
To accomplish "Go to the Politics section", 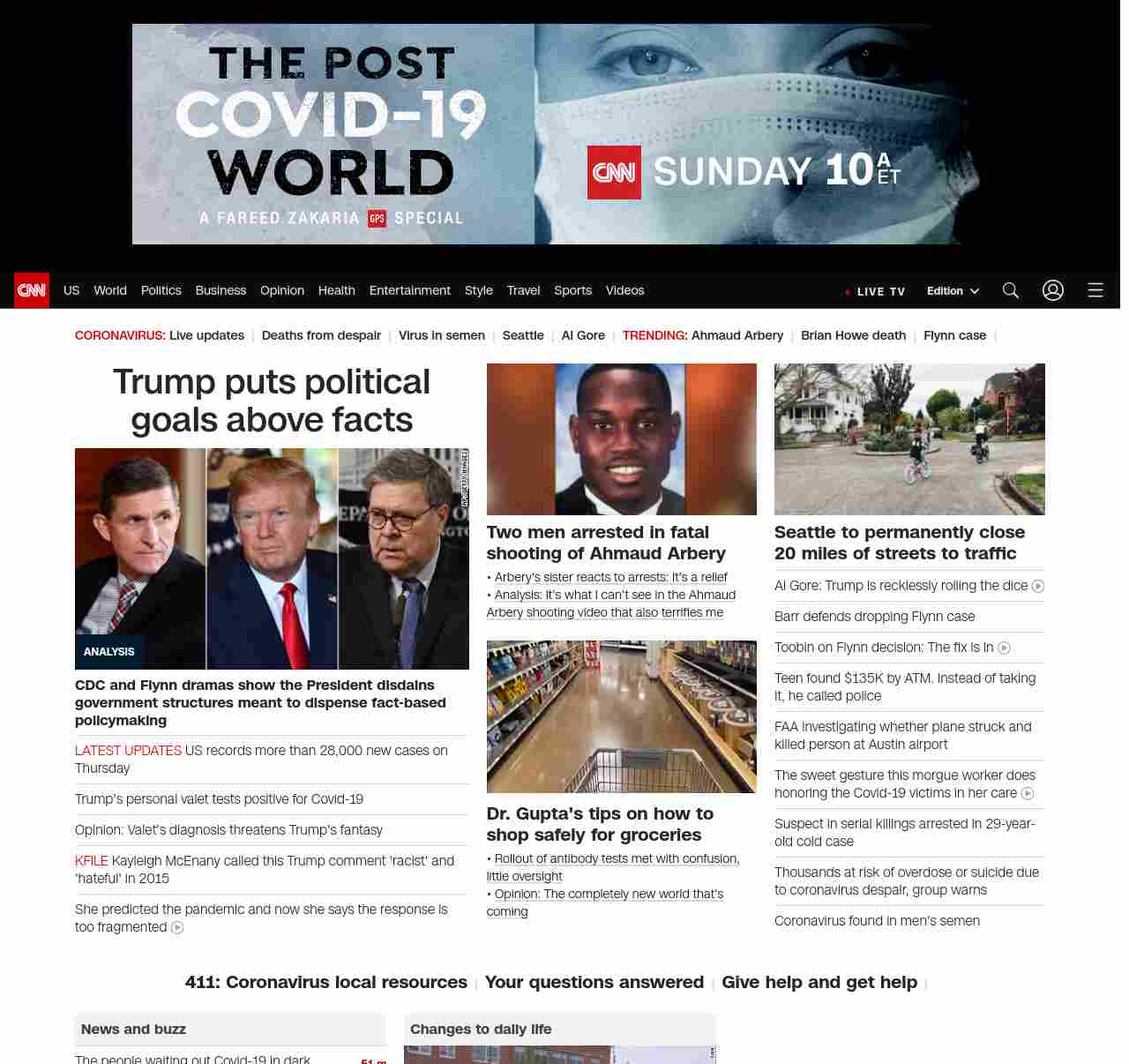I will (x=161, y=290).
